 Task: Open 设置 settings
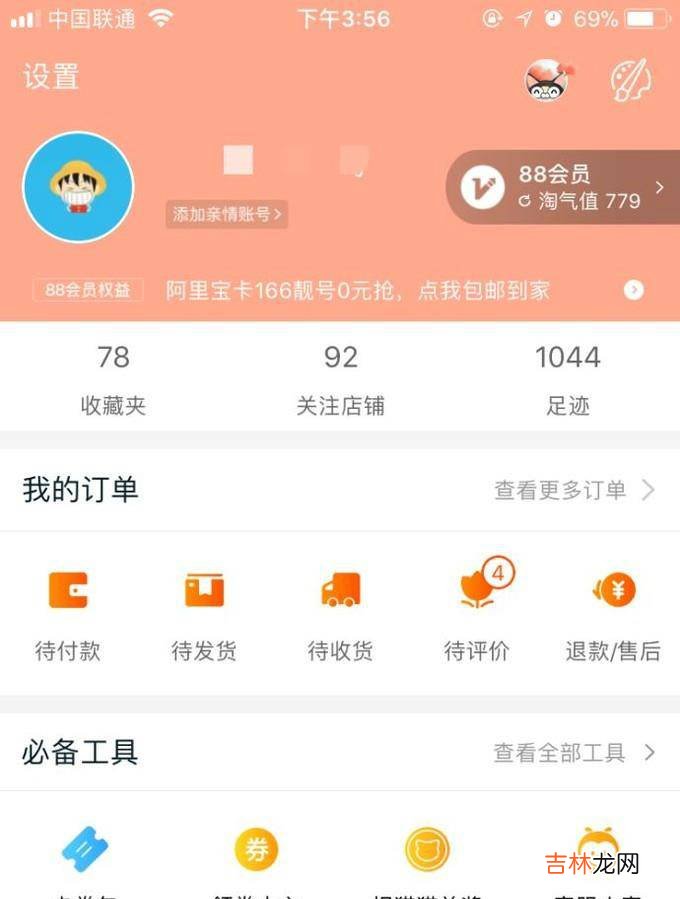click(x=51, y=77)
